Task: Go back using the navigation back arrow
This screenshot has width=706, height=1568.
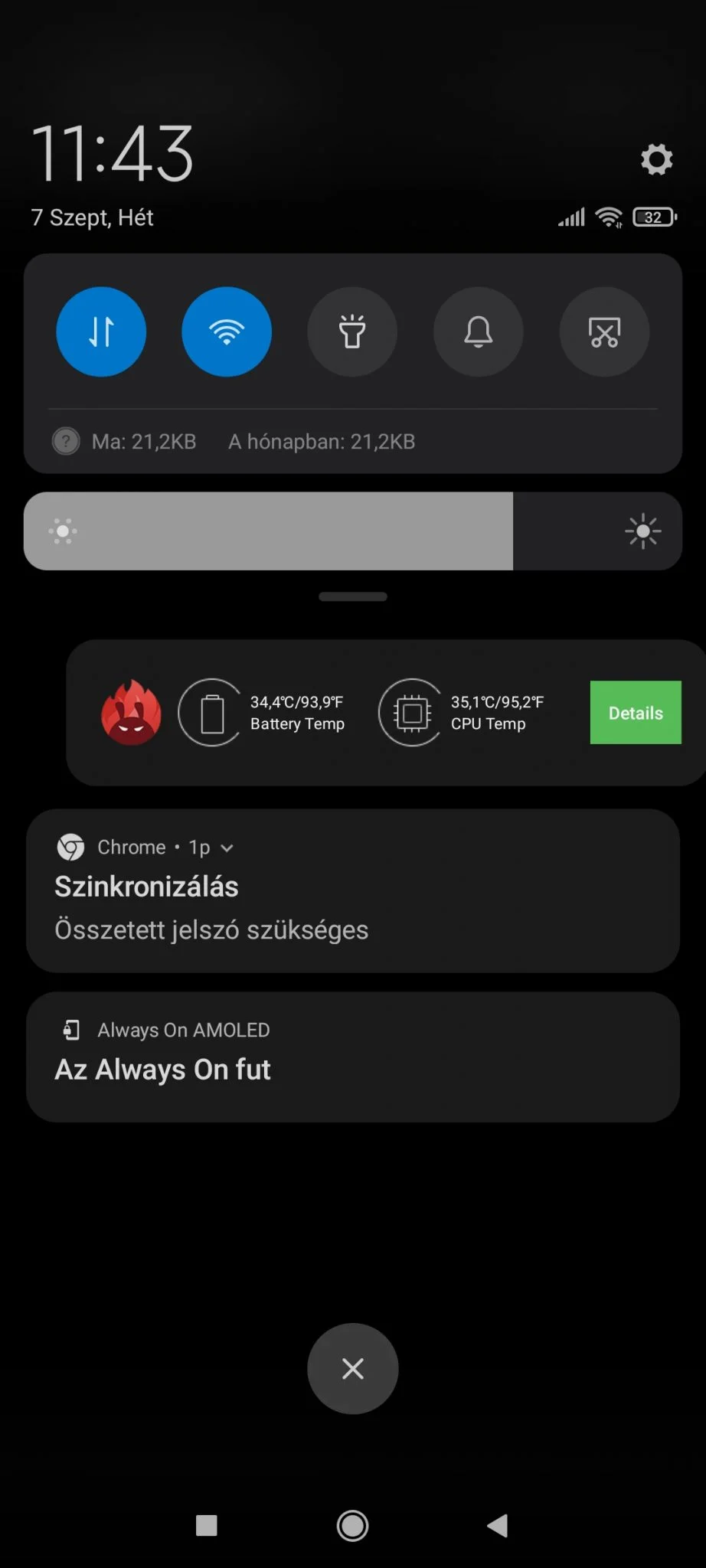Action: (x=498, y=1526)
